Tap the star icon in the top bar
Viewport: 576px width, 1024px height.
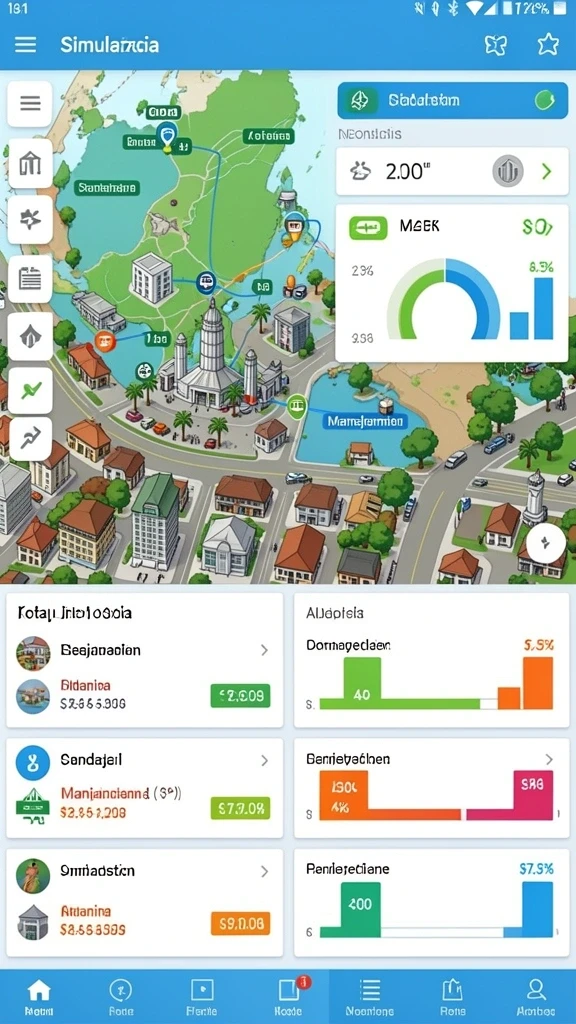pos(548,44)
